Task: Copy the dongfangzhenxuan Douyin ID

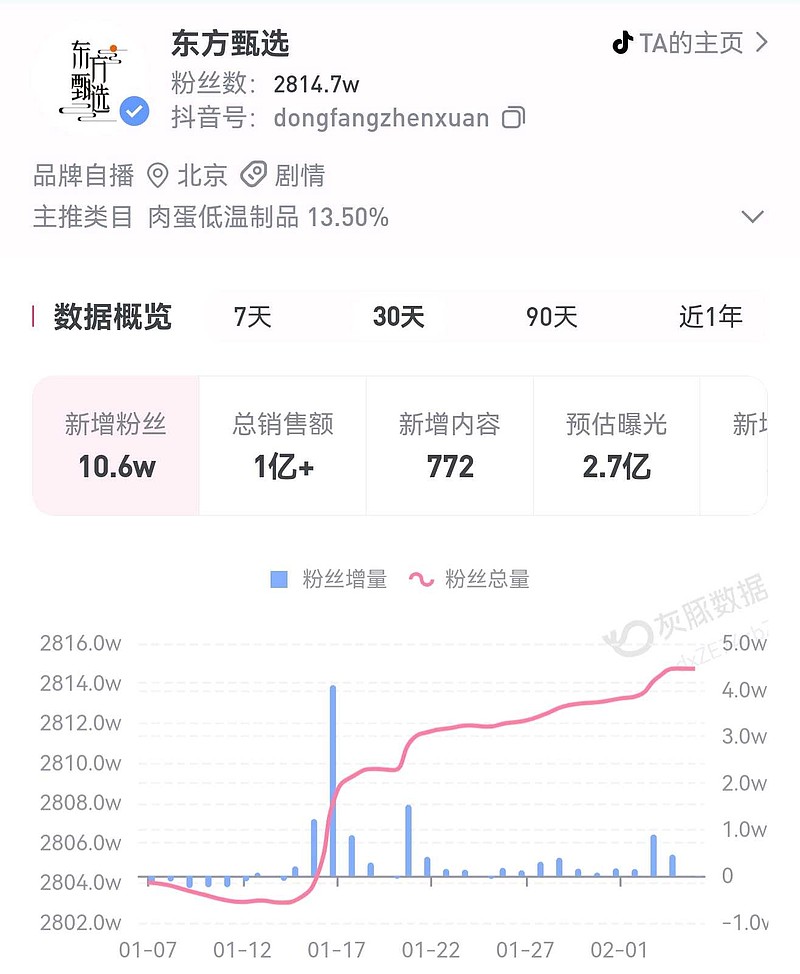Action: tap(513, 117)
